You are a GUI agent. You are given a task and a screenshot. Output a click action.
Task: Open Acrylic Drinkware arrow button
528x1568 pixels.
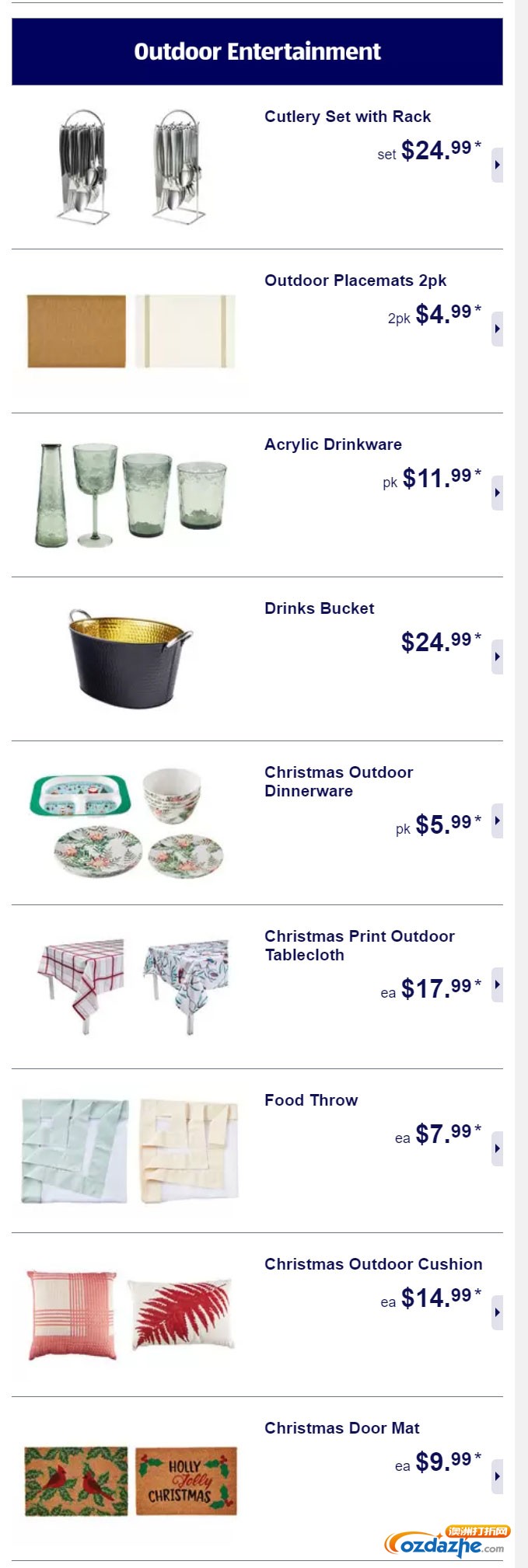[497, 493]
